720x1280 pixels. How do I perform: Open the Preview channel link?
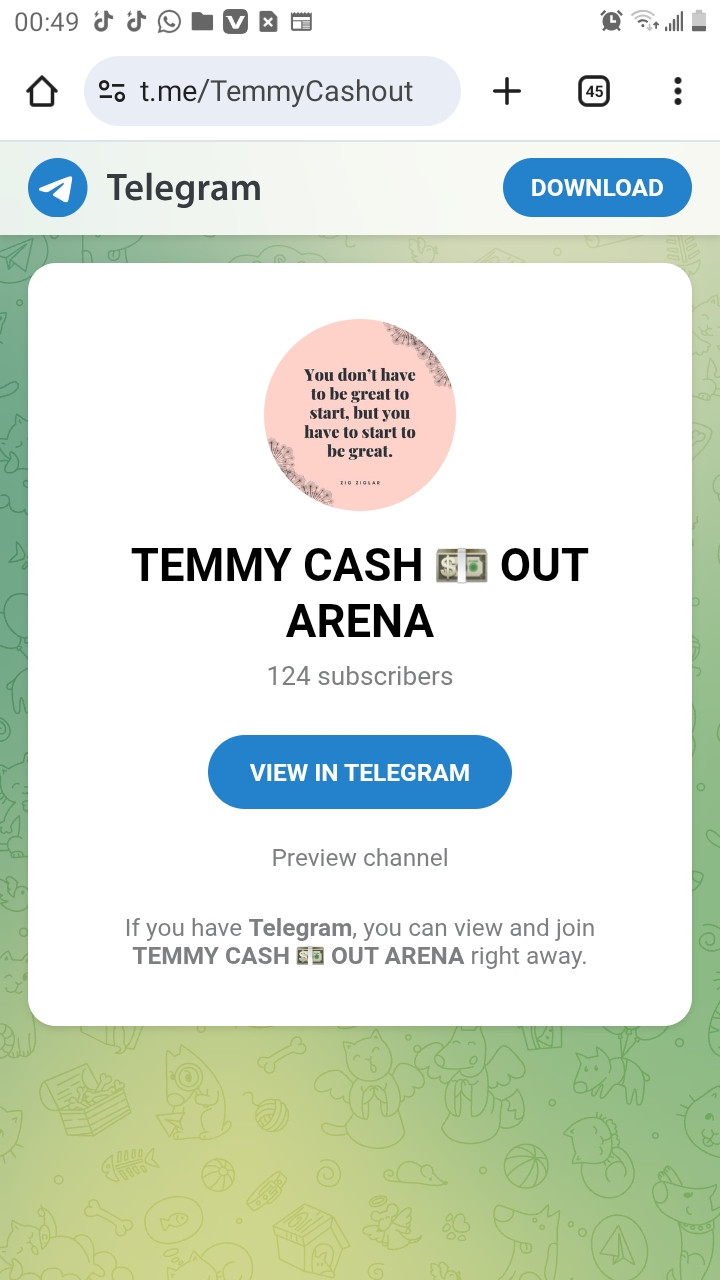[360, 858]
